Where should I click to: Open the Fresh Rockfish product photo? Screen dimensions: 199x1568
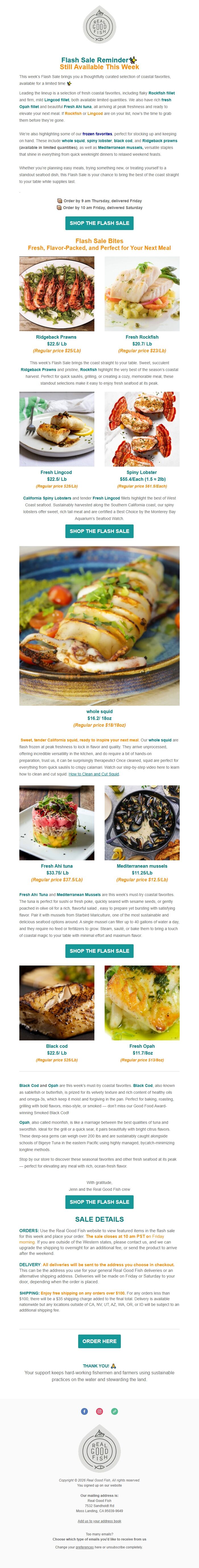(142, 293)
